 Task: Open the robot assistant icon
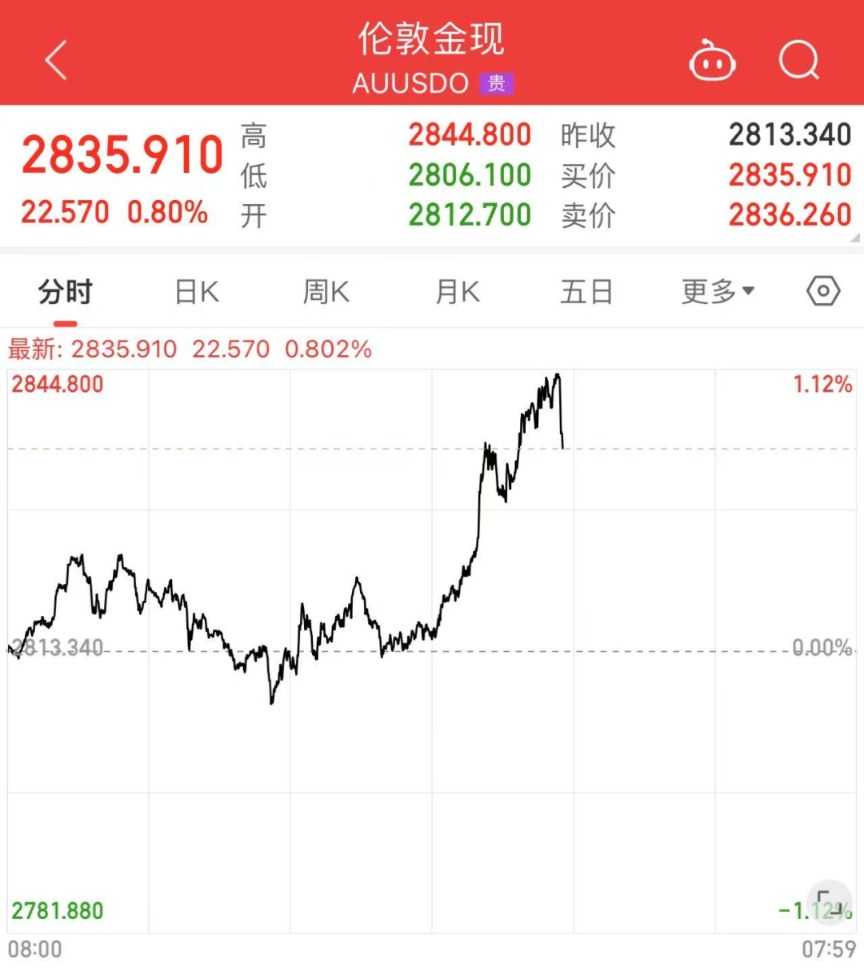click(x=712, y=62)
